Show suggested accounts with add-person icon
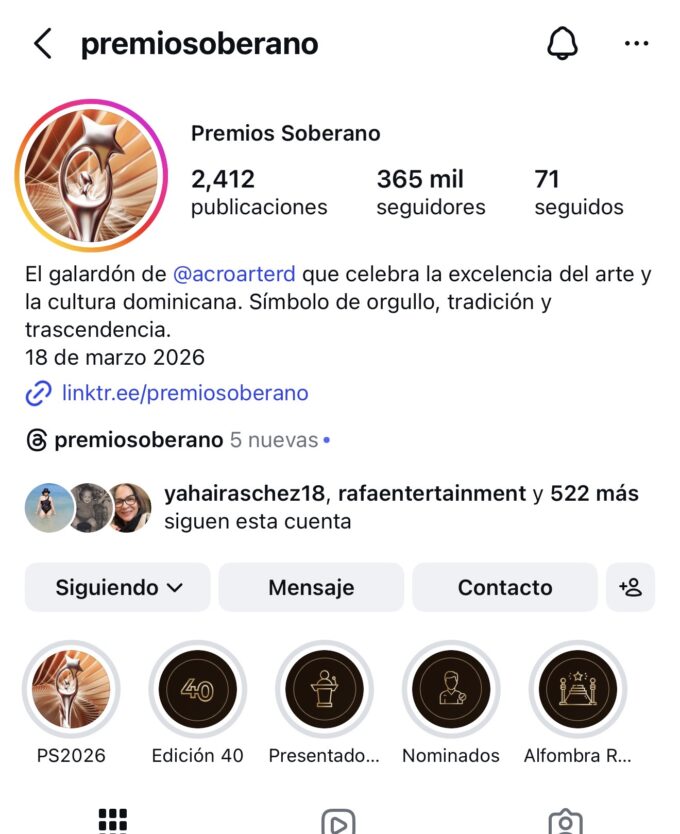 630,587
